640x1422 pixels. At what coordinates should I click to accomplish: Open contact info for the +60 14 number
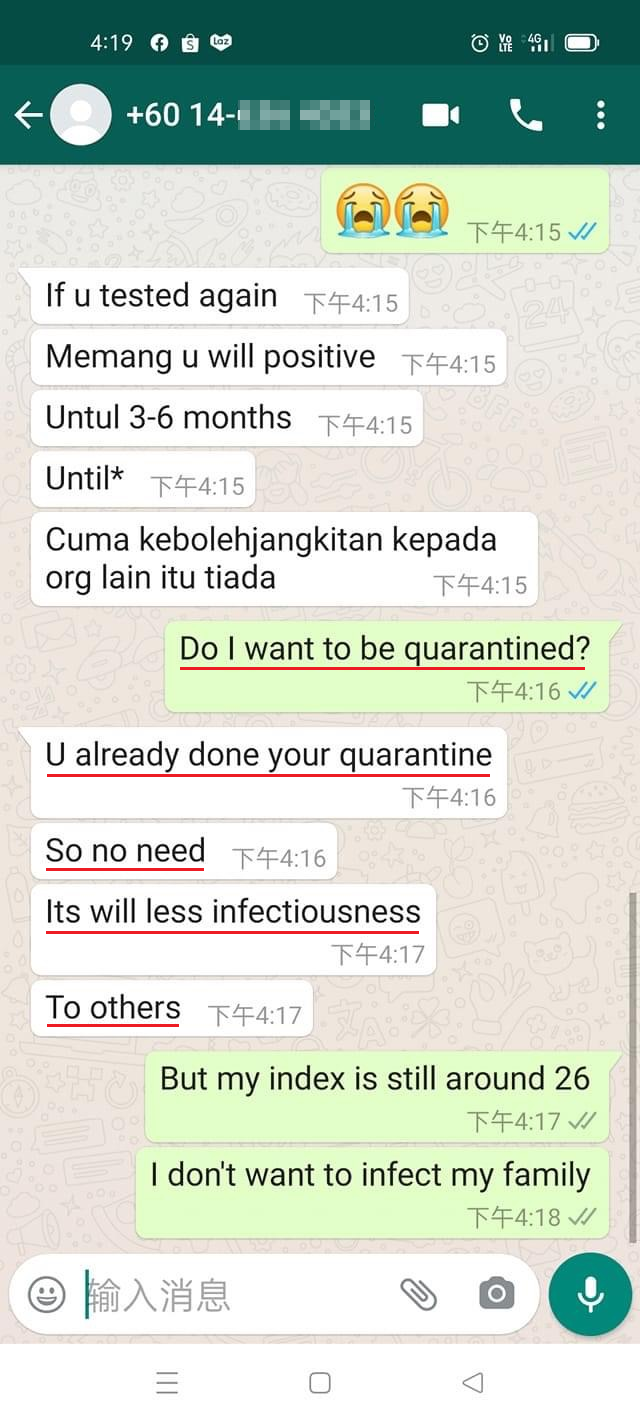tap(248, 115)
